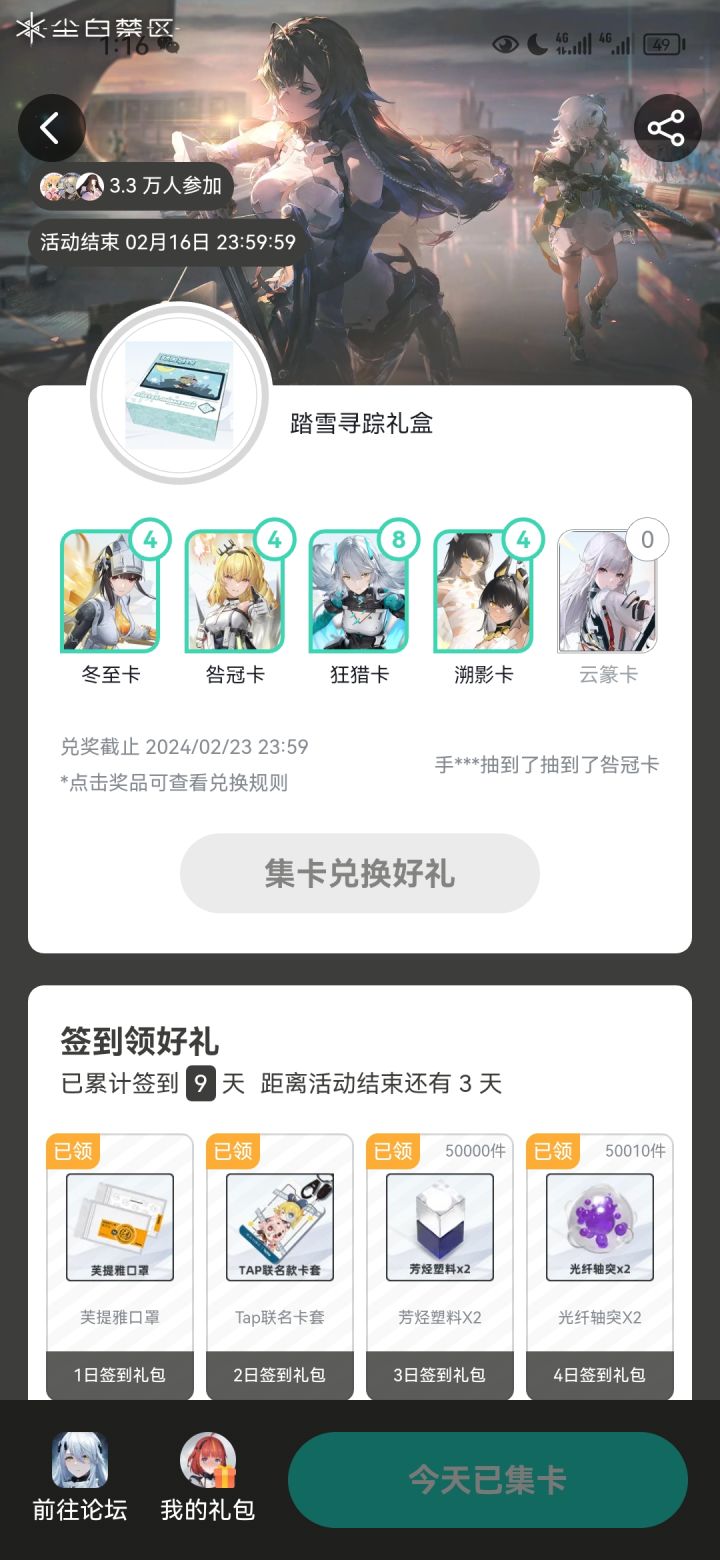
Task: Tap the 1日签到礼包 card
Action: (119, 1374)
